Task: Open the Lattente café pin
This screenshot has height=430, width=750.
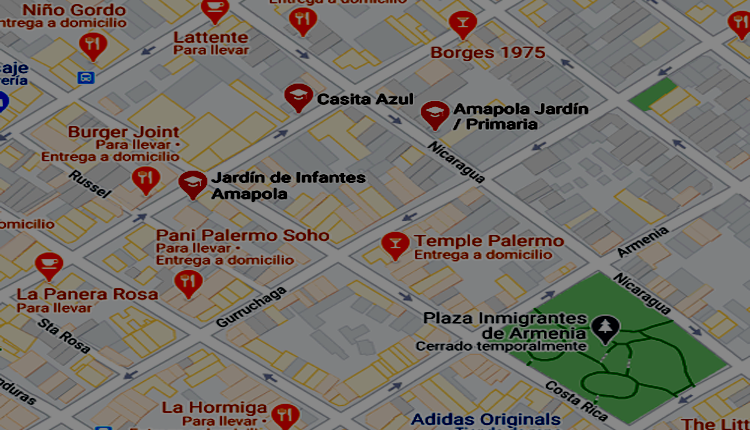Action: 214,10
